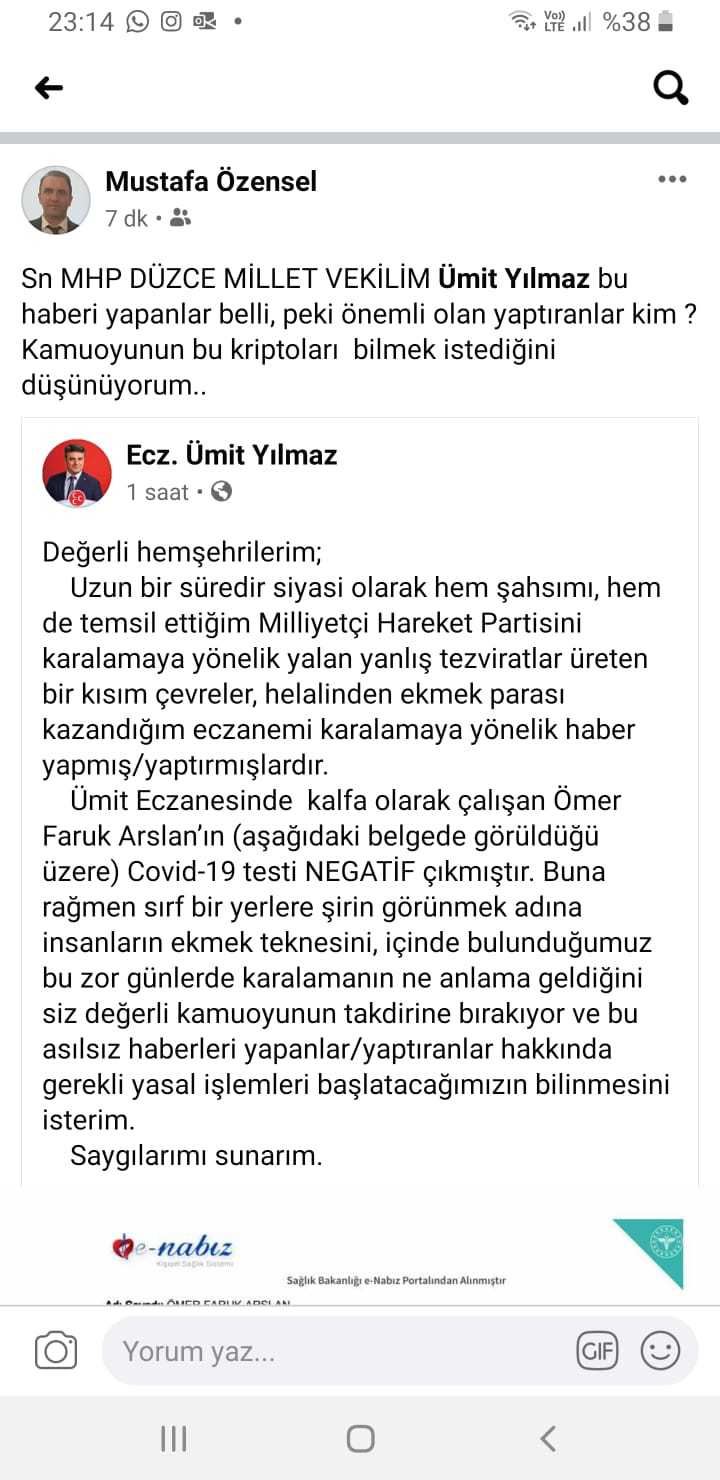View Ecz. Ümit Yılmaz's avatar

pos(77,473)
